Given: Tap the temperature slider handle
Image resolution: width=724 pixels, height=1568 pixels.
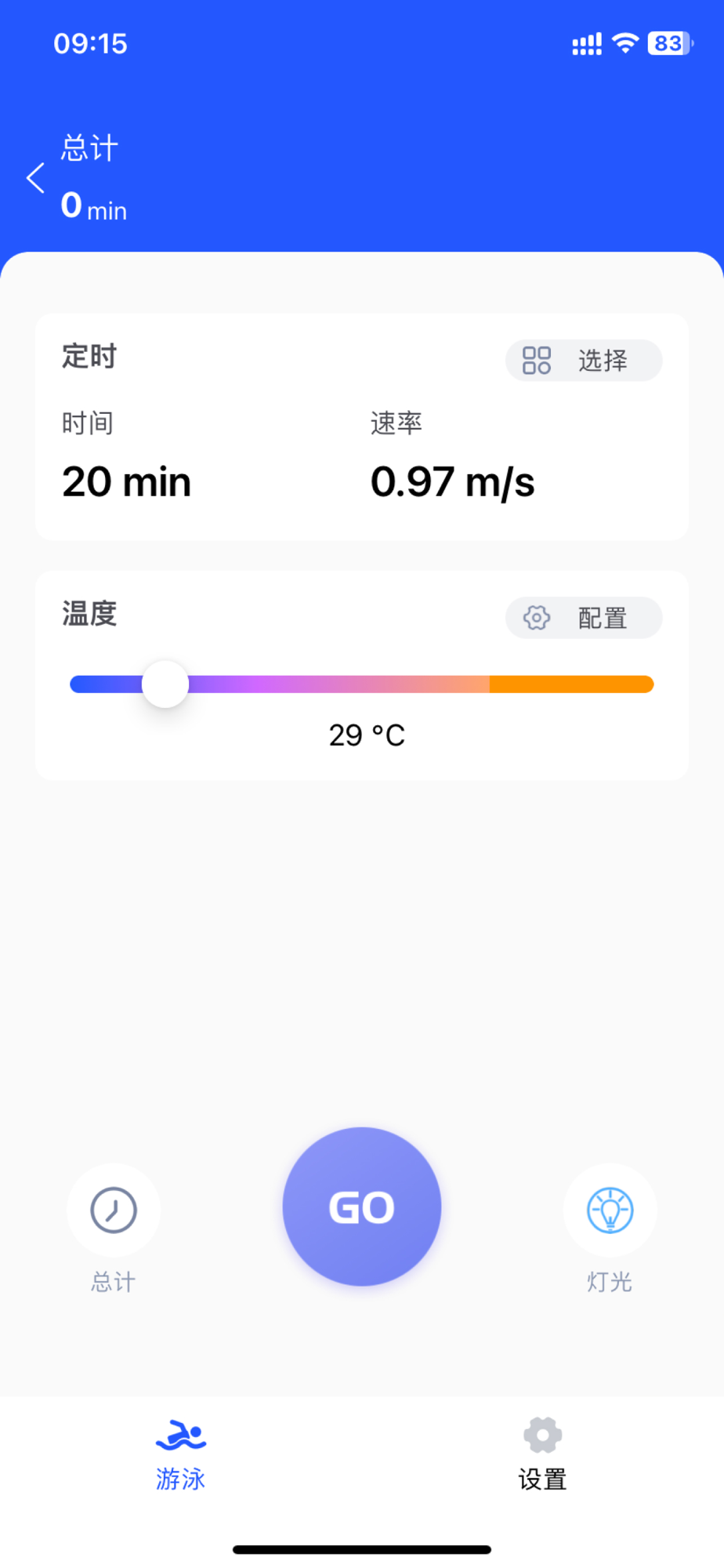Looking at the screenshot, I should [x=165, y=684].
